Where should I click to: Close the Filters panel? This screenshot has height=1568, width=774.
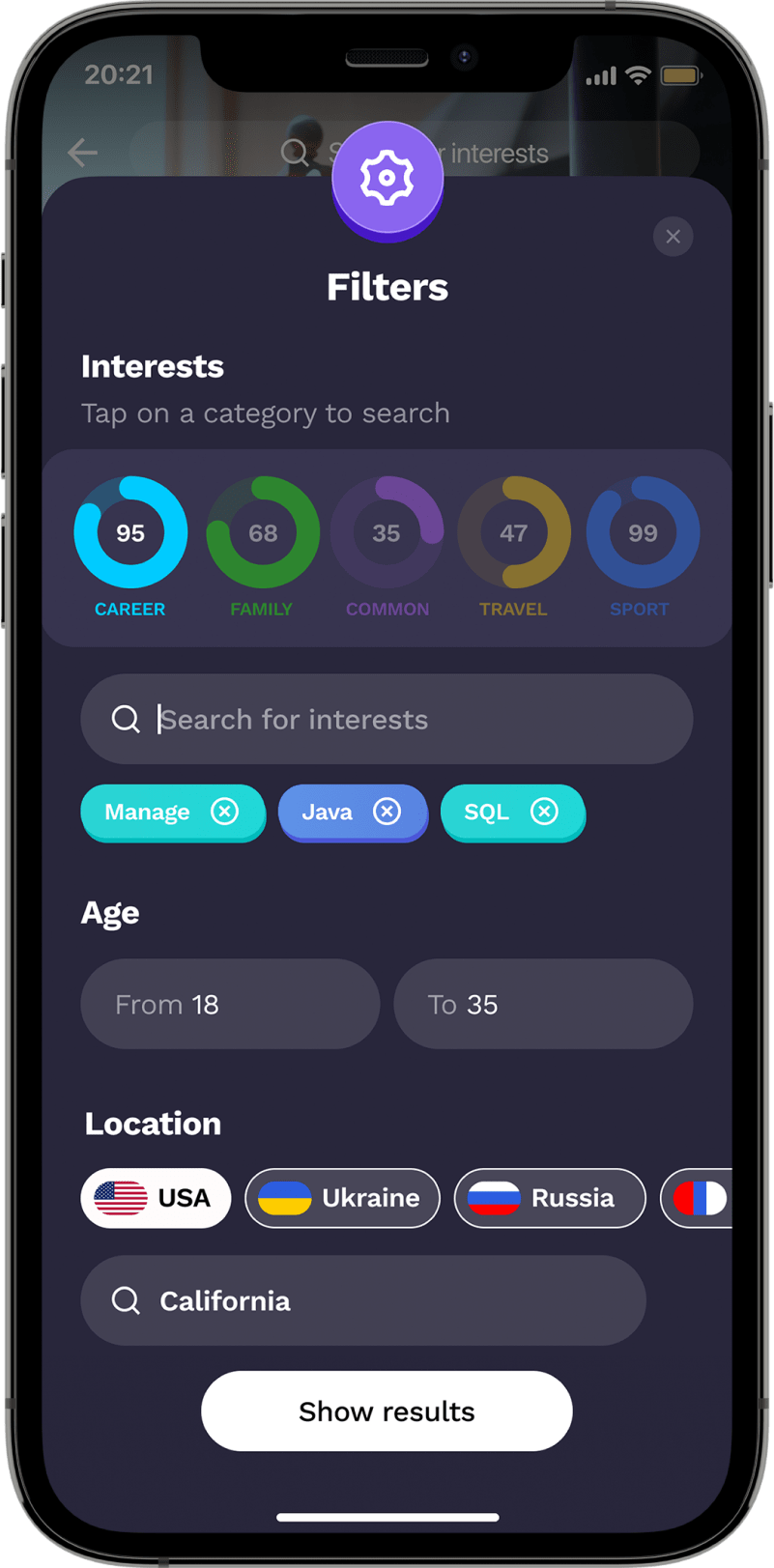click(674, 237)
